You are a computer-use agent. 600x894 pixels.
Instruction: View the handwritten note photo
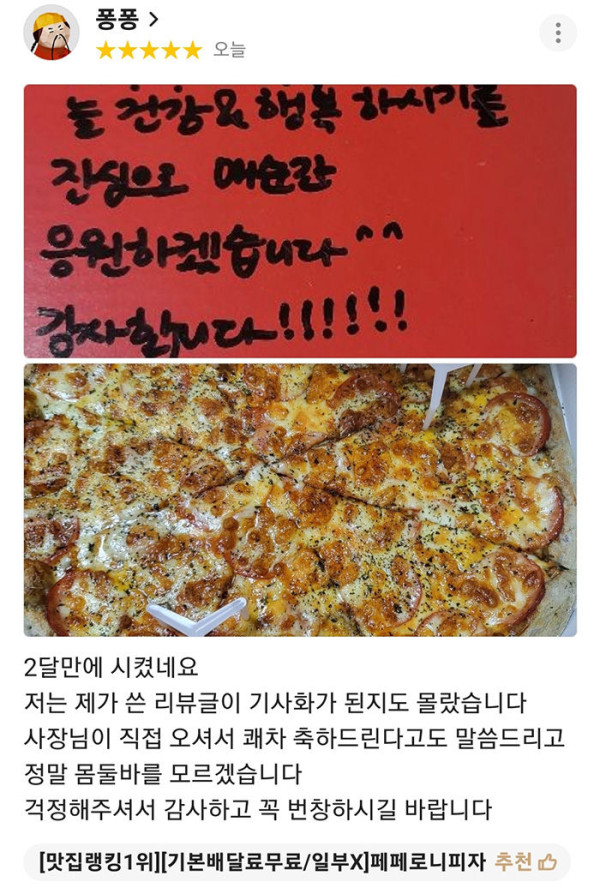pyautogui.click(x=300, y=220)
